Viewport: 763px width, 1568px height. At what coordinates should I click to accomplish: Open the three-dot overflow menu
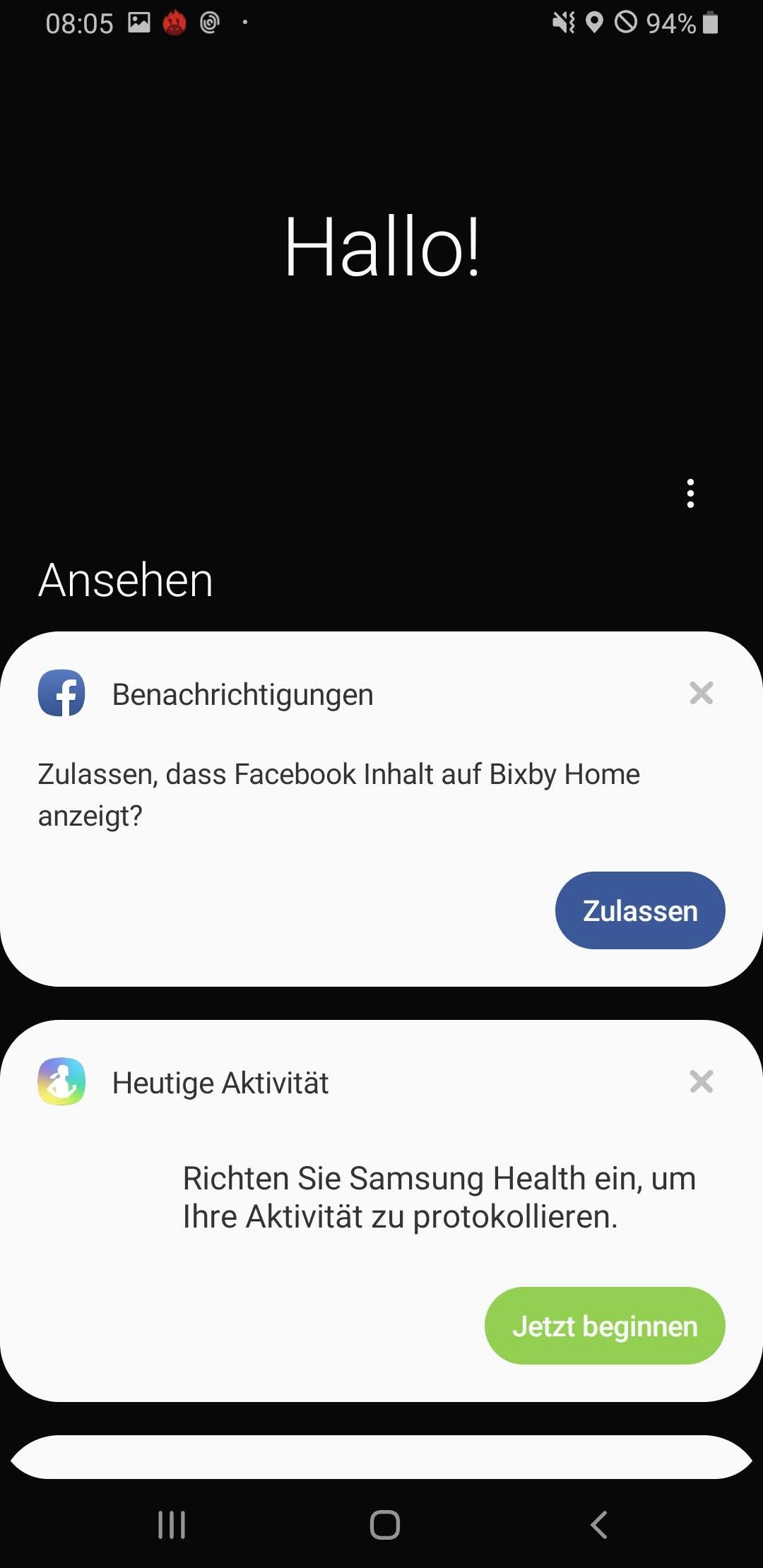(x=690, y=493)
